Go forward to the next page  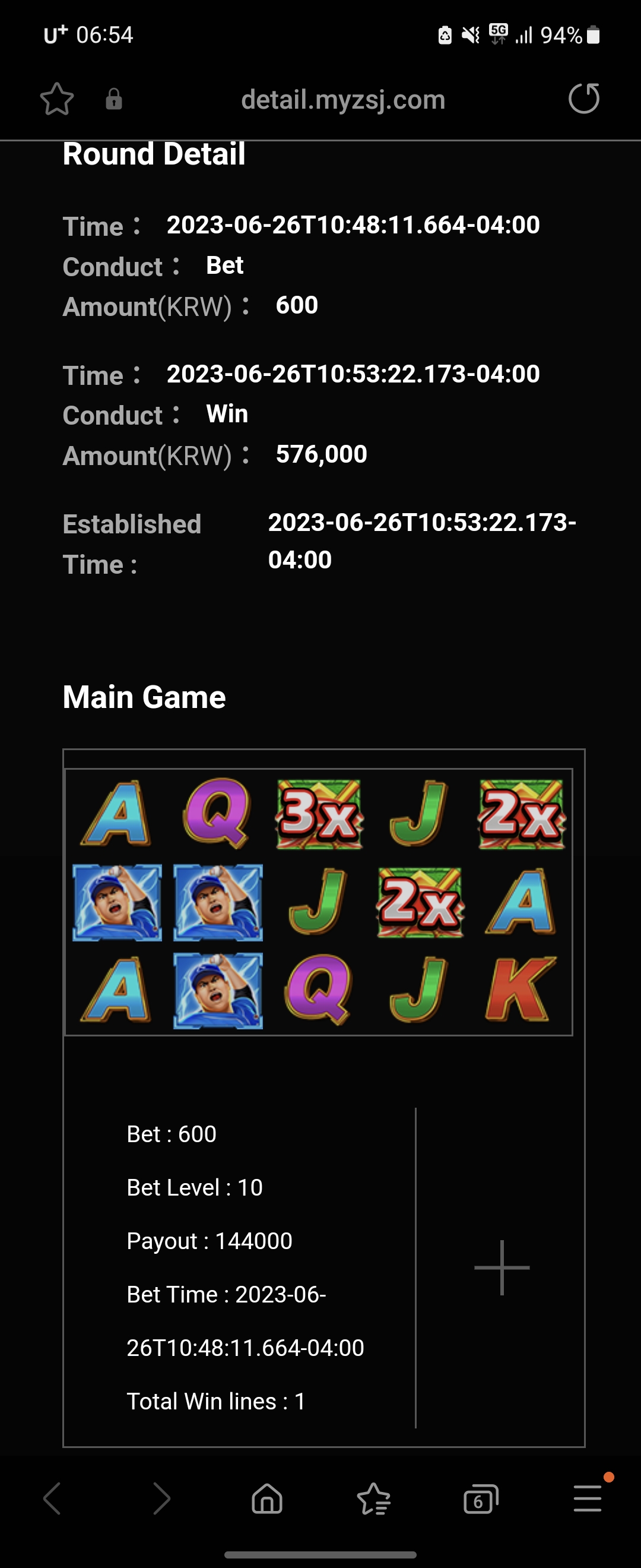[x=161, y=1498]
